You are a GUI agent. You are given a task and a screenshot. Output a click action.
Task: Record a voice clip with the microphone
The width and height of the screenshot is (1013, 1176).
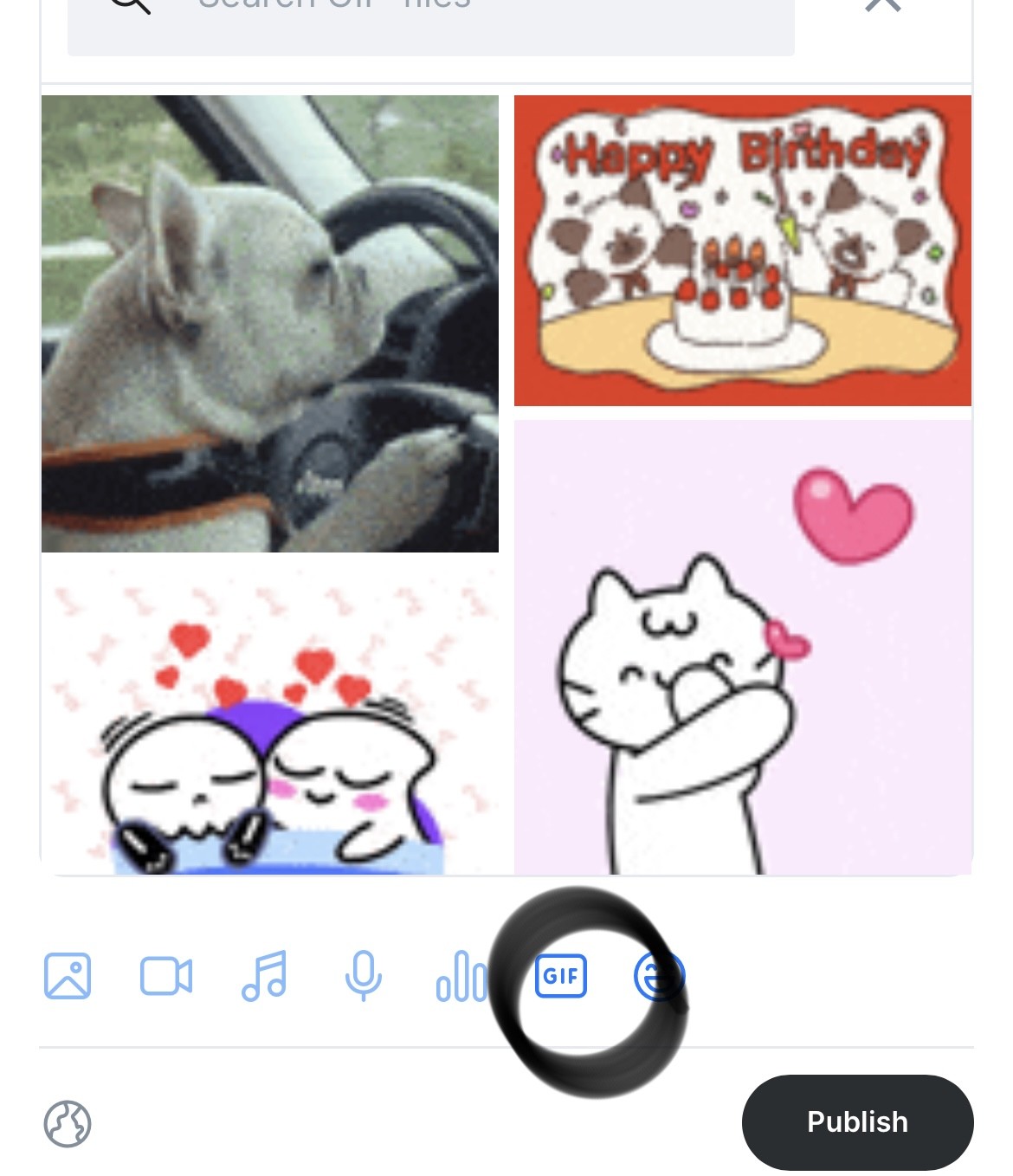pos(364,976)
